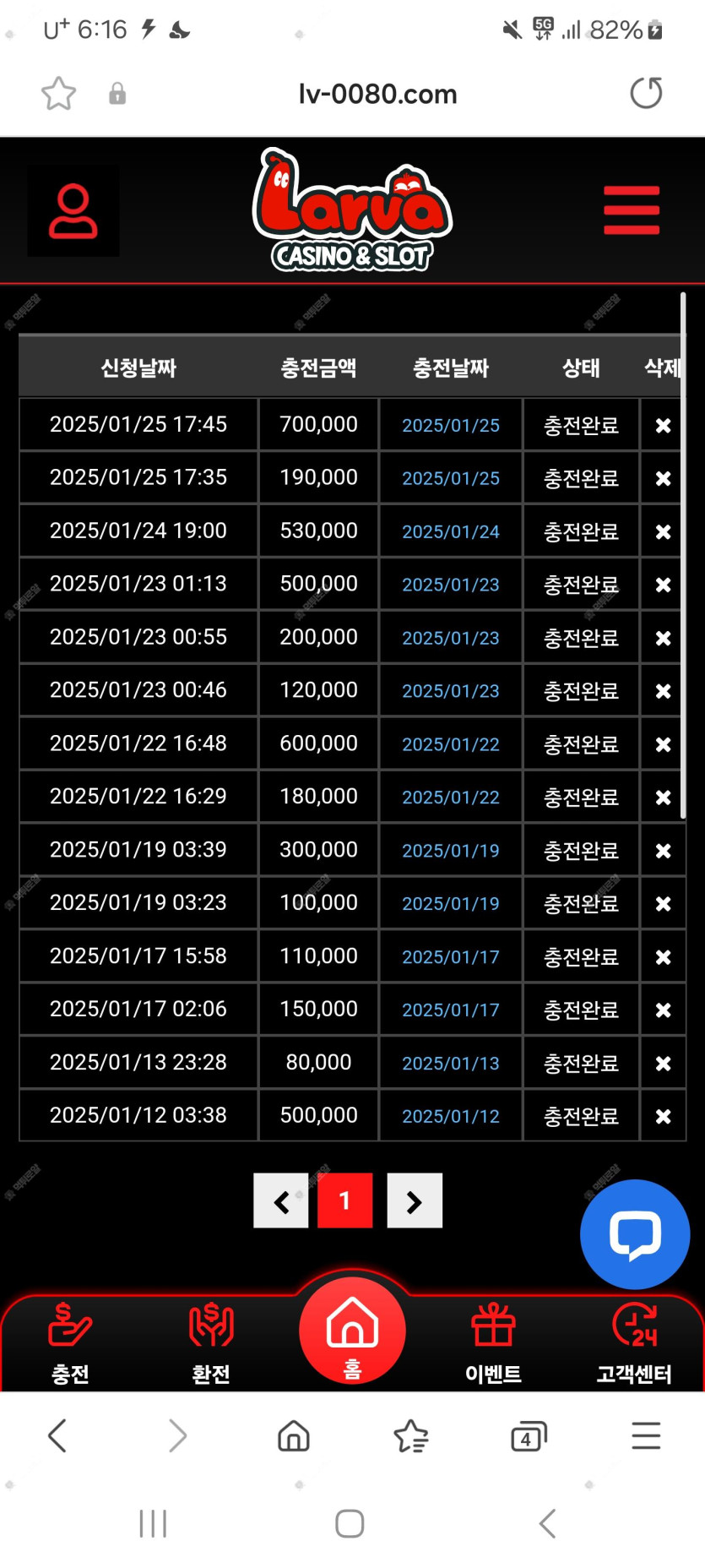Tap the browser home button
The image size is (705, 1568).
pos(294,1435)
